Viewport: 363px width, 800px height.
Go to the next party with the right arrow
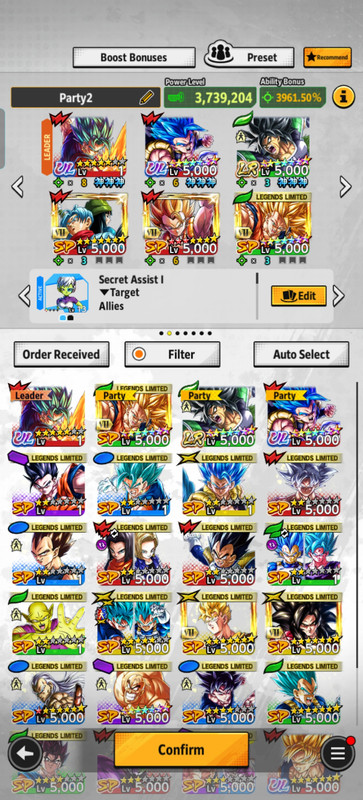pyautogui.click(x=346, y=187)
